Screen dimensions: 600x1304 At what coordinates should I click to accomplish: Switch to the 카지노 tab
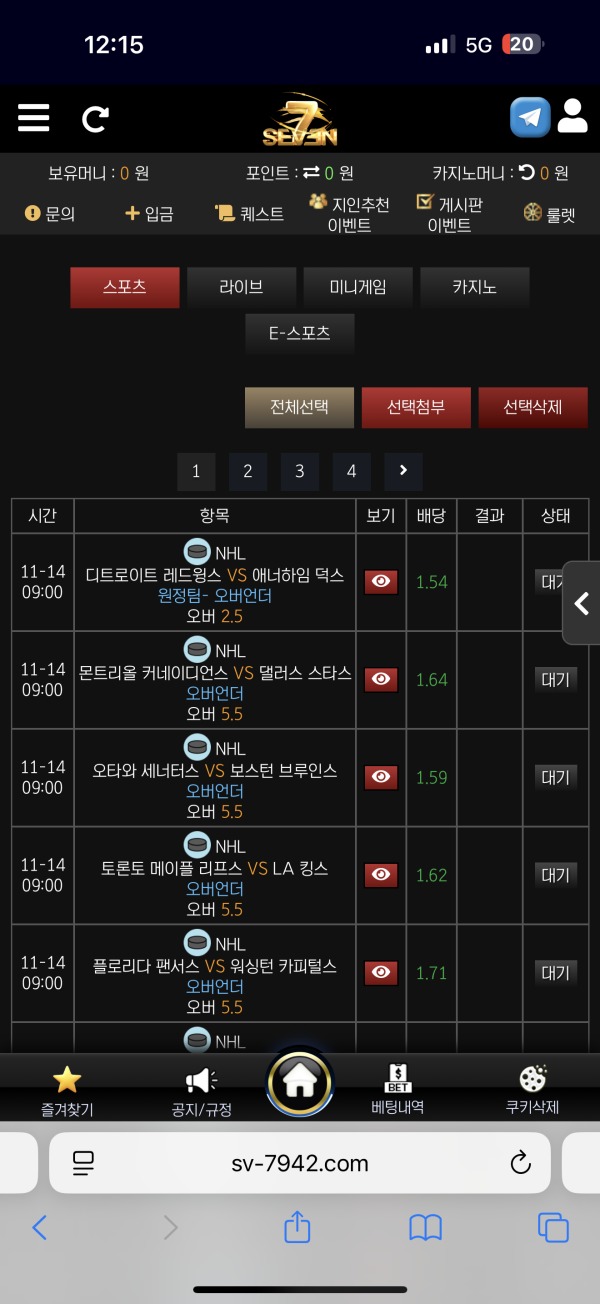point(474,287)
